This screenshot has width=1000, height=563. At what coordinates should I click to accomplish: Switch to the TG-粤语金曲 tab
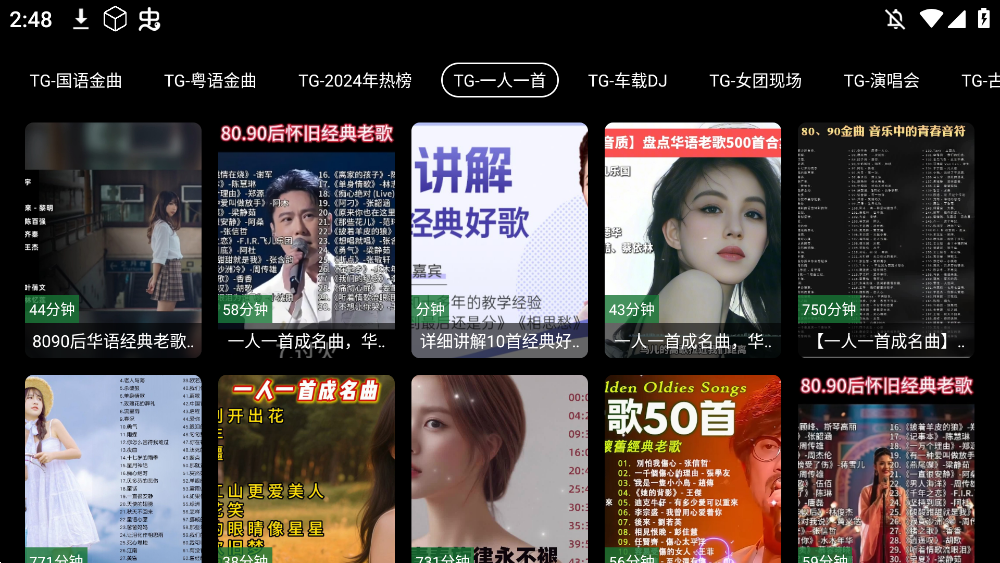(211, 80)
